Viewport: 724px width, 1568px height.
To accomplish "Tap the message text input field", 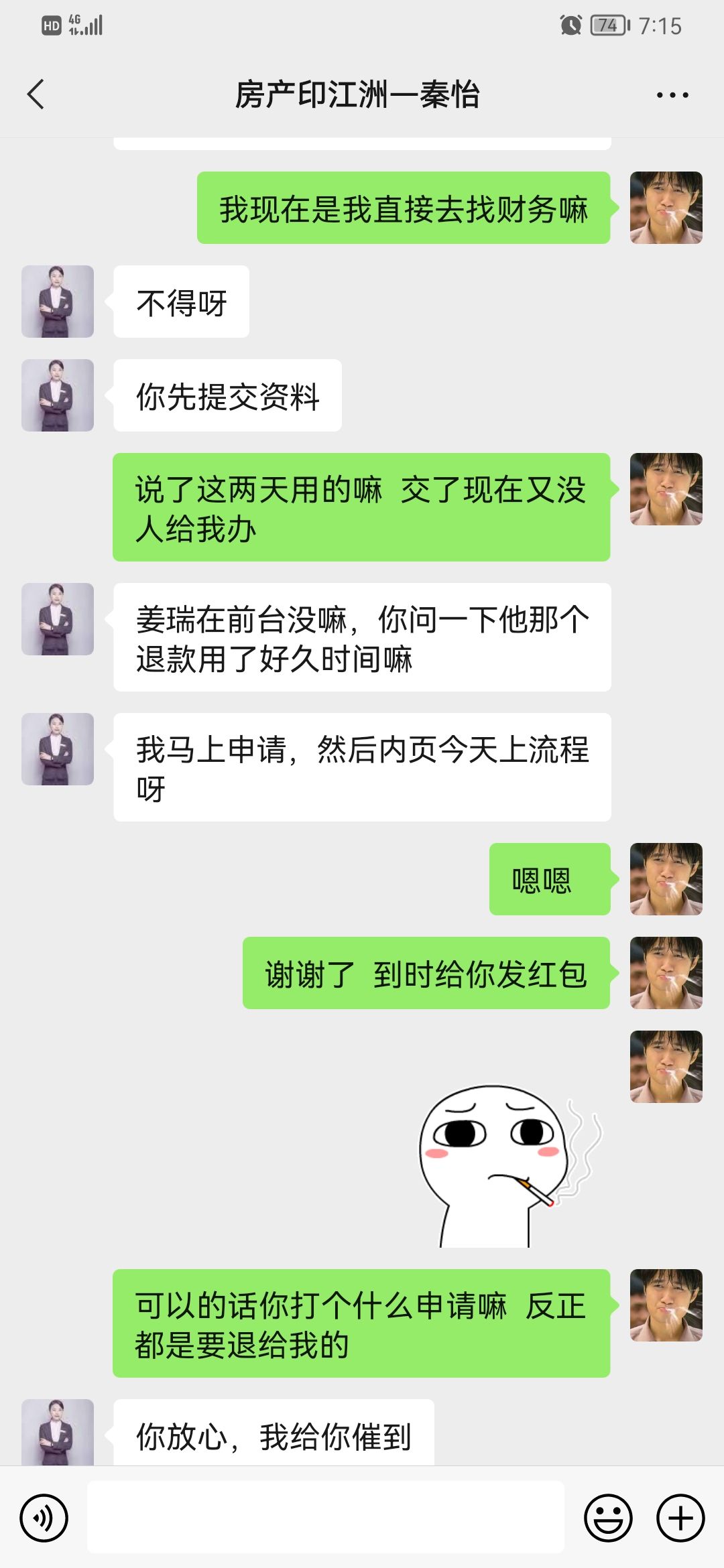I will tap(325, 1518).
